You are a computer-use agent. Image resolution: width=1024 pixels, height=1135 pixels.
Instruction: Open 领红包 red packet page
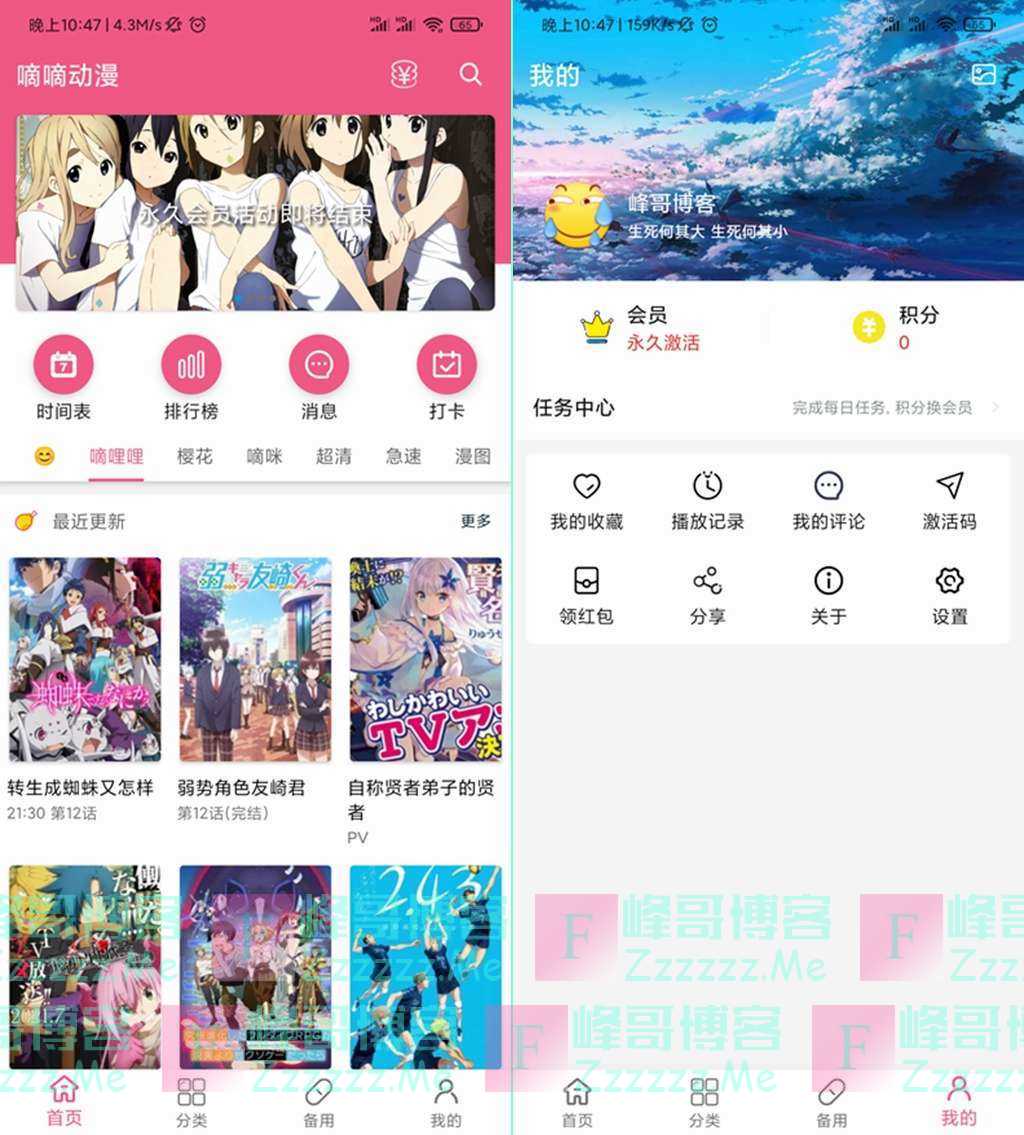click(586, 595)
